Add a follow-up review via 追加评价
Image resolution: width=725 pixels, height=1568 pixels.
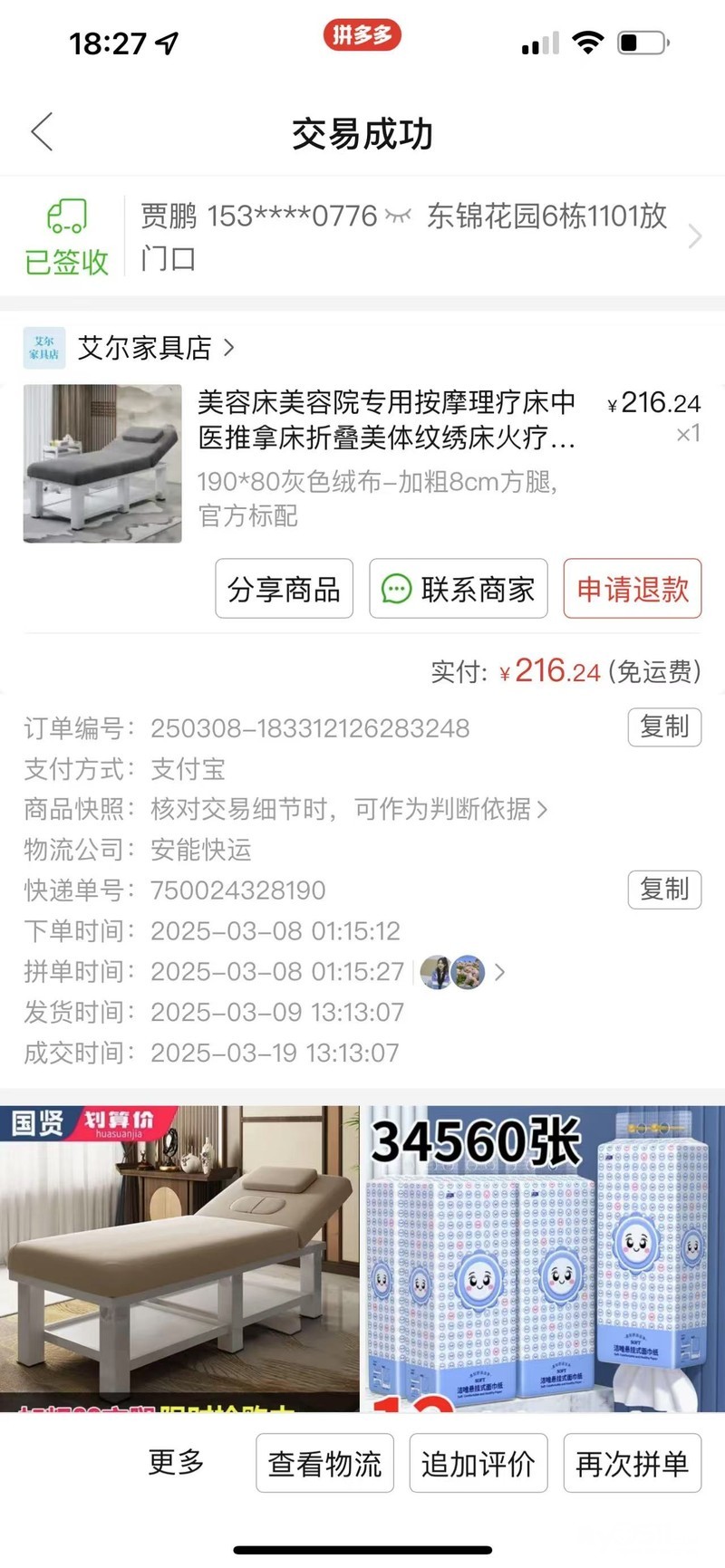(x=478, y=1464)
